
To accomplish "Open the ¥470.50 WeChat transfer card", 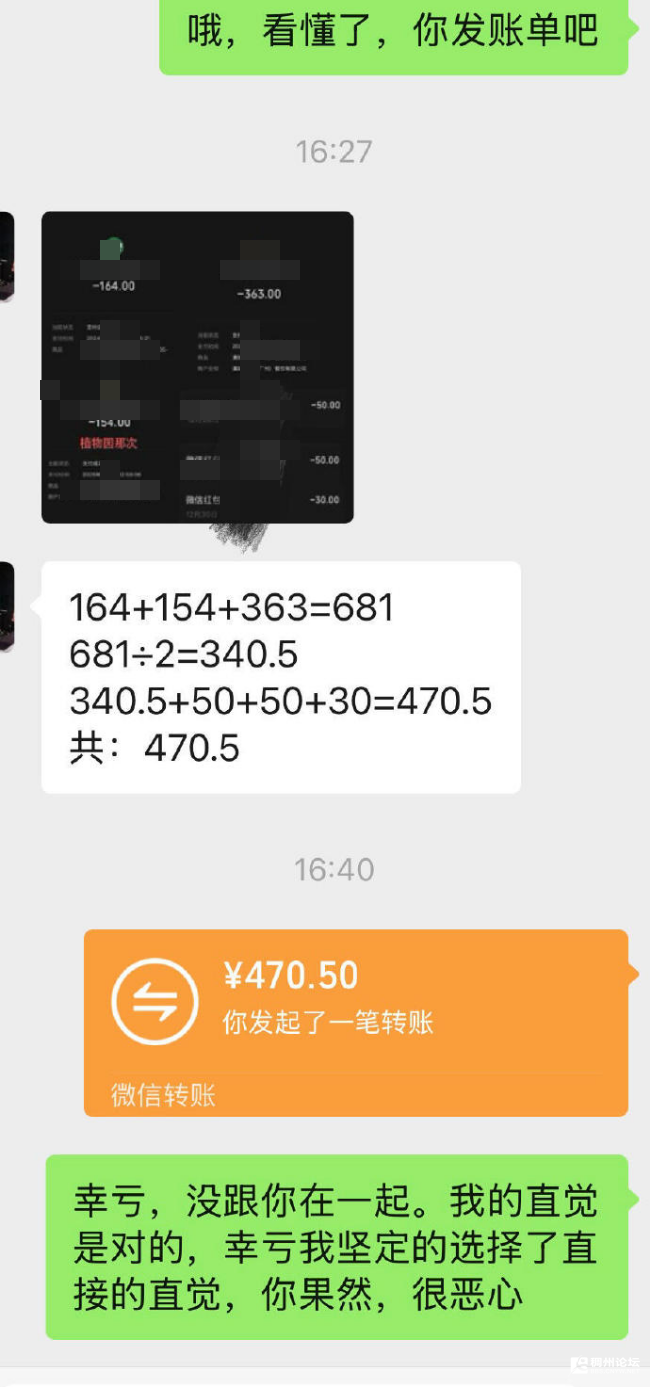I will (355, 1022).
